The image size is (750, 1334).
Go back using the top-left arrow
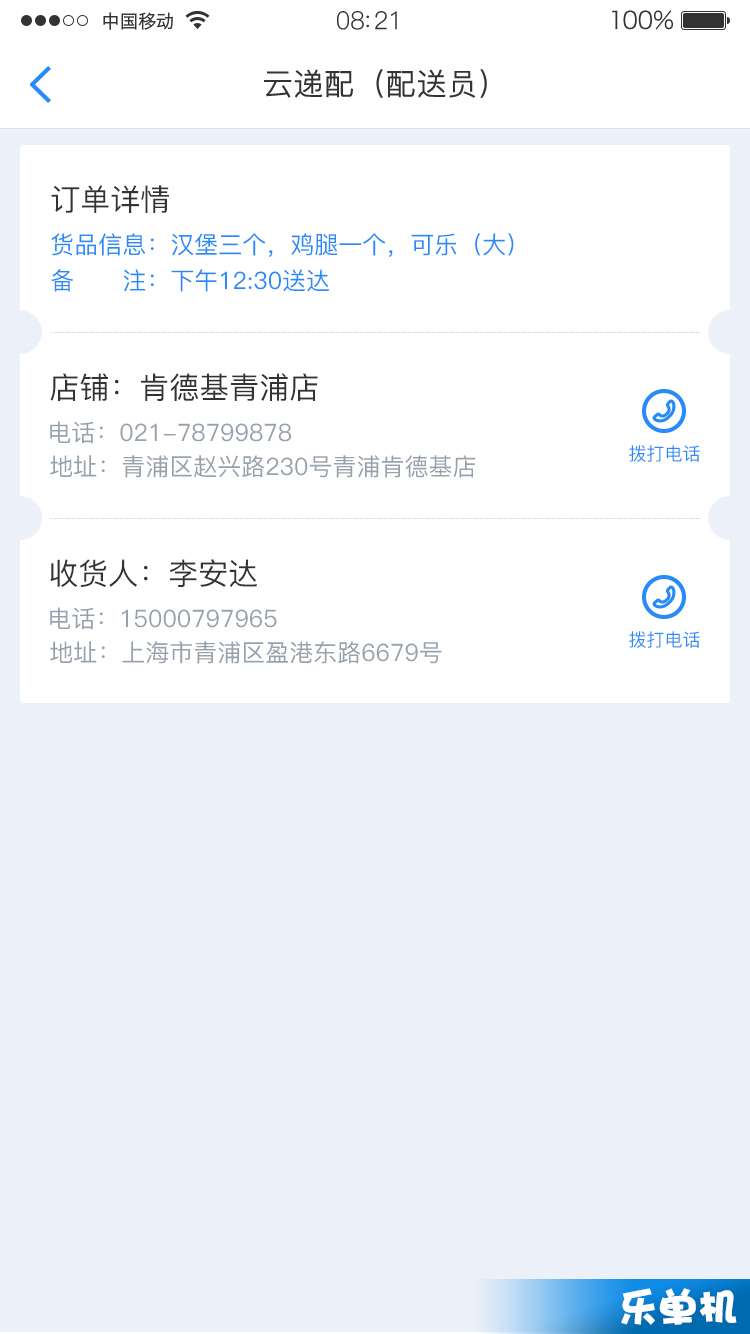click(x=40, y=85)
